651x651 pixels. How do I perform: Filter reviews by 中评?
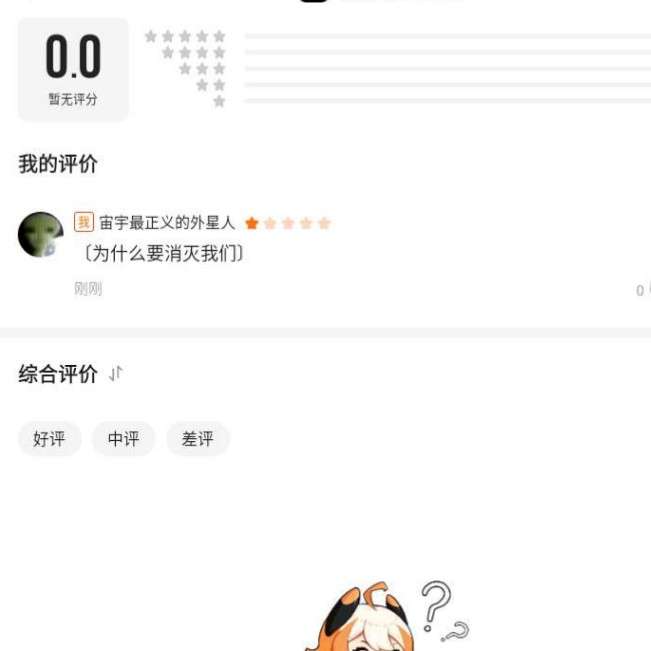coord(123,439)
